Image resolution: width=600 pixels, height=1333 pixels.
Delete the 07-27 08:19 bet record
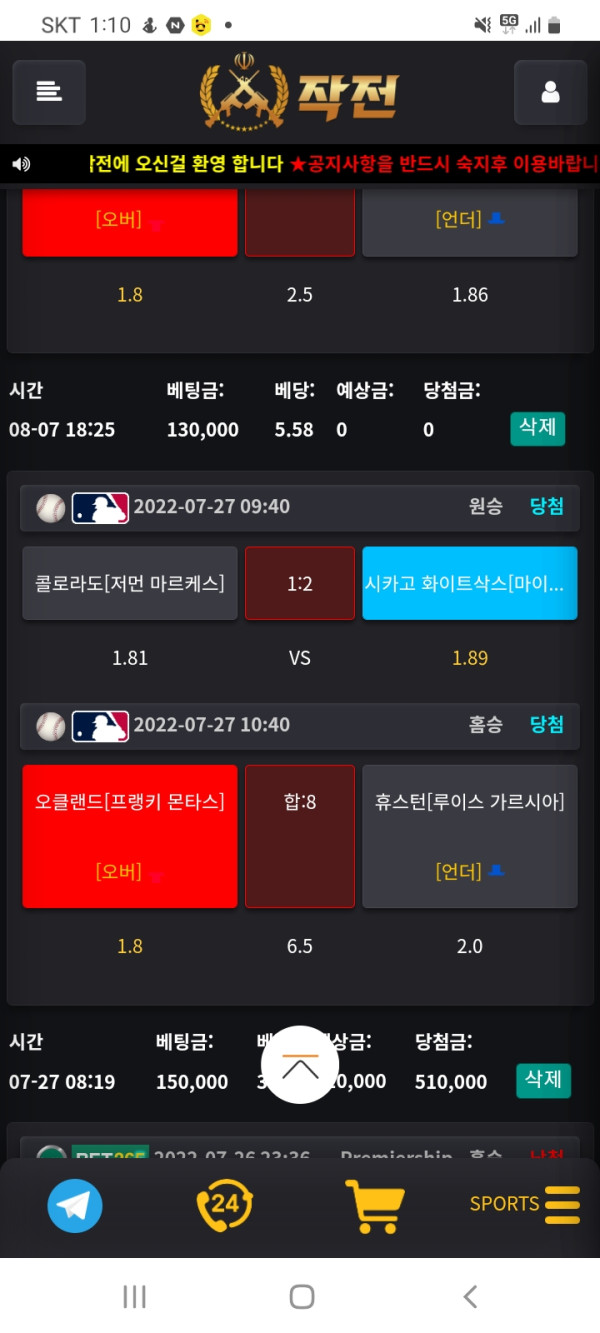click(x=543, y=1080)
